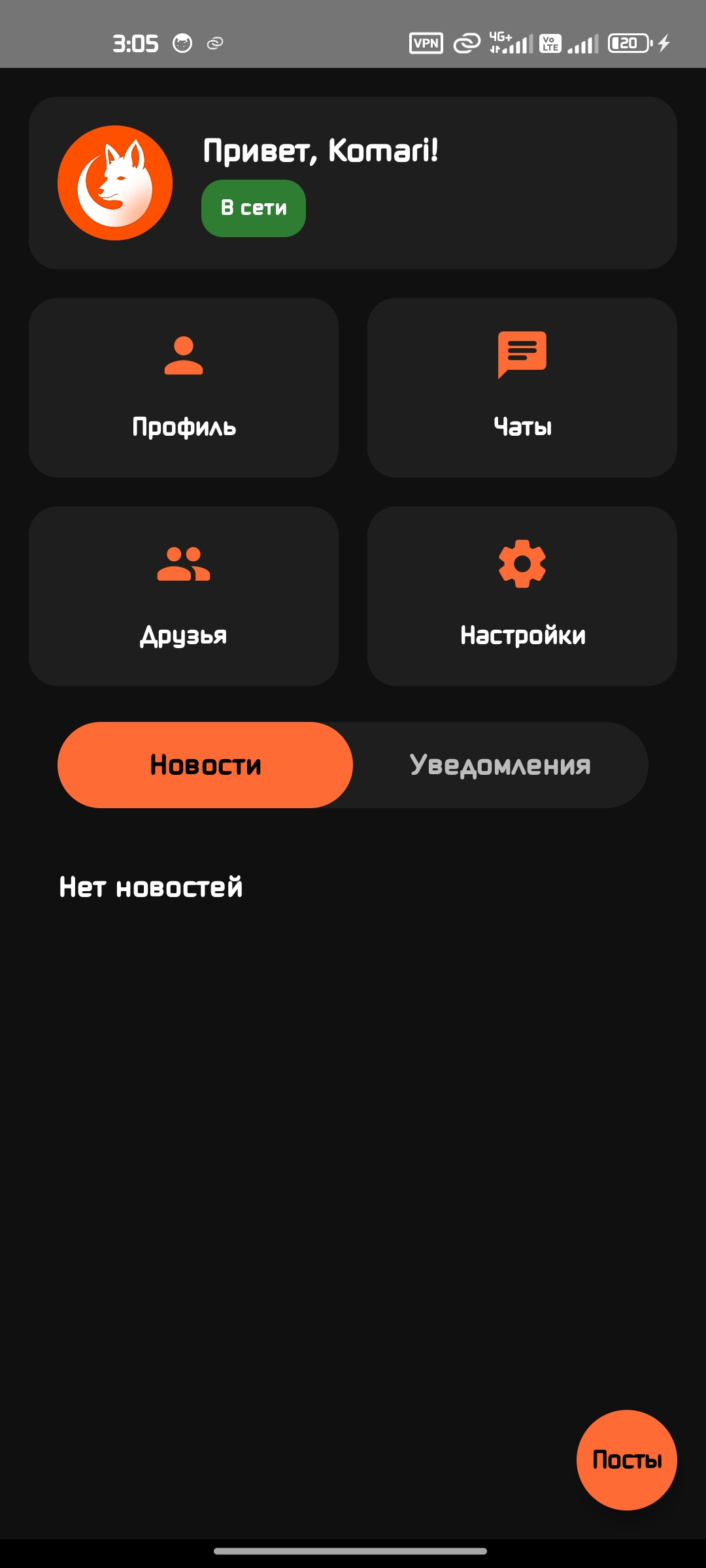706x1568 pixels.
Task: Select the Новости tab
Action: pos(205,764)
